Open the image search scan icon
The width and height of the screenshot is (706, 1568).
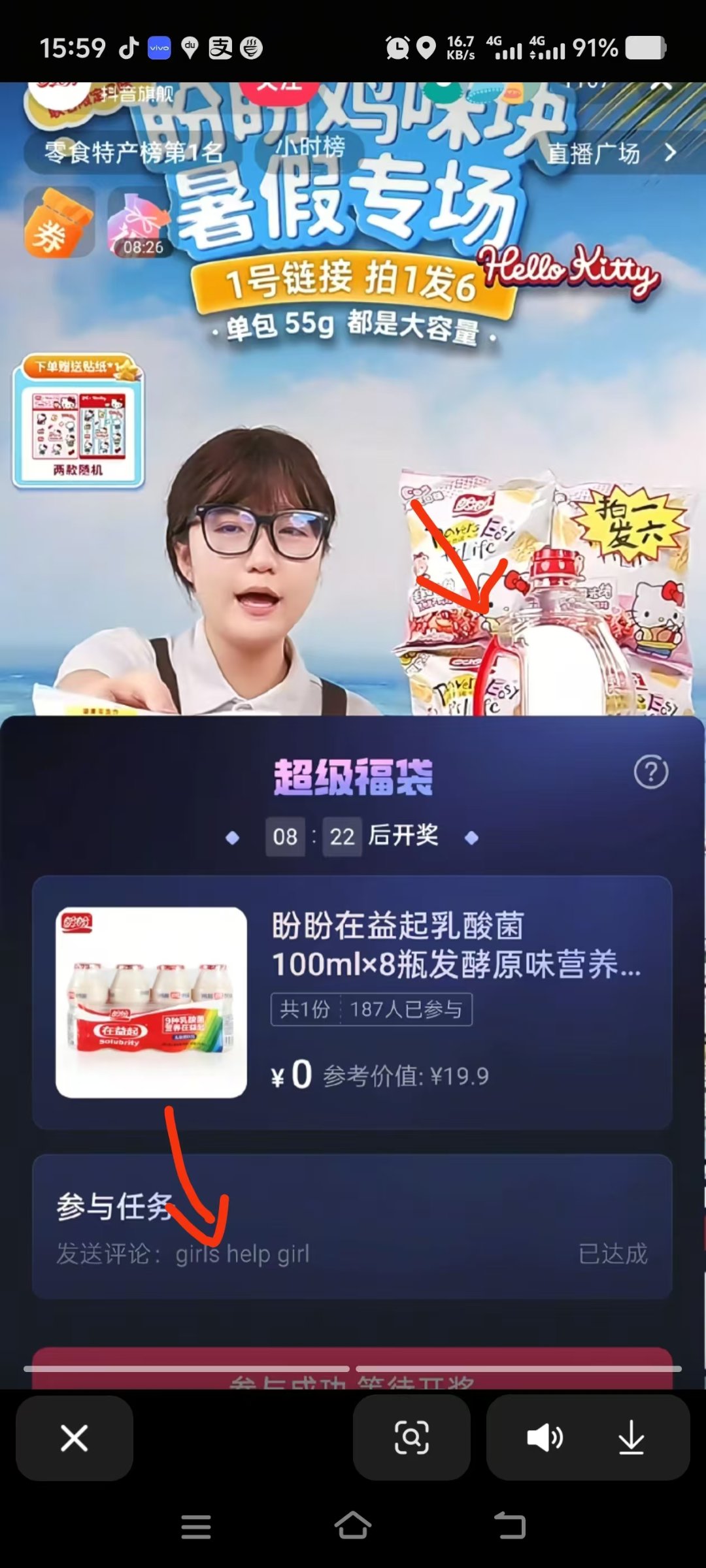[x=411, y=1437]
